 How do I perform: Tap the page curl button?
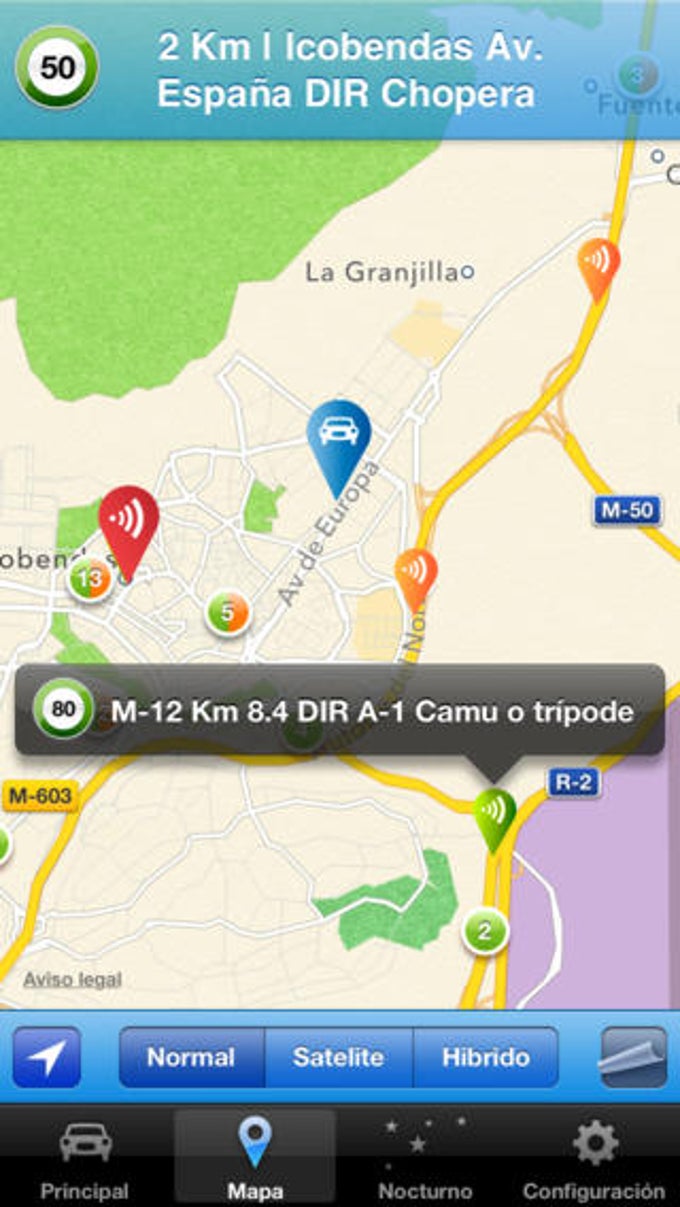tap(633, 1057)
